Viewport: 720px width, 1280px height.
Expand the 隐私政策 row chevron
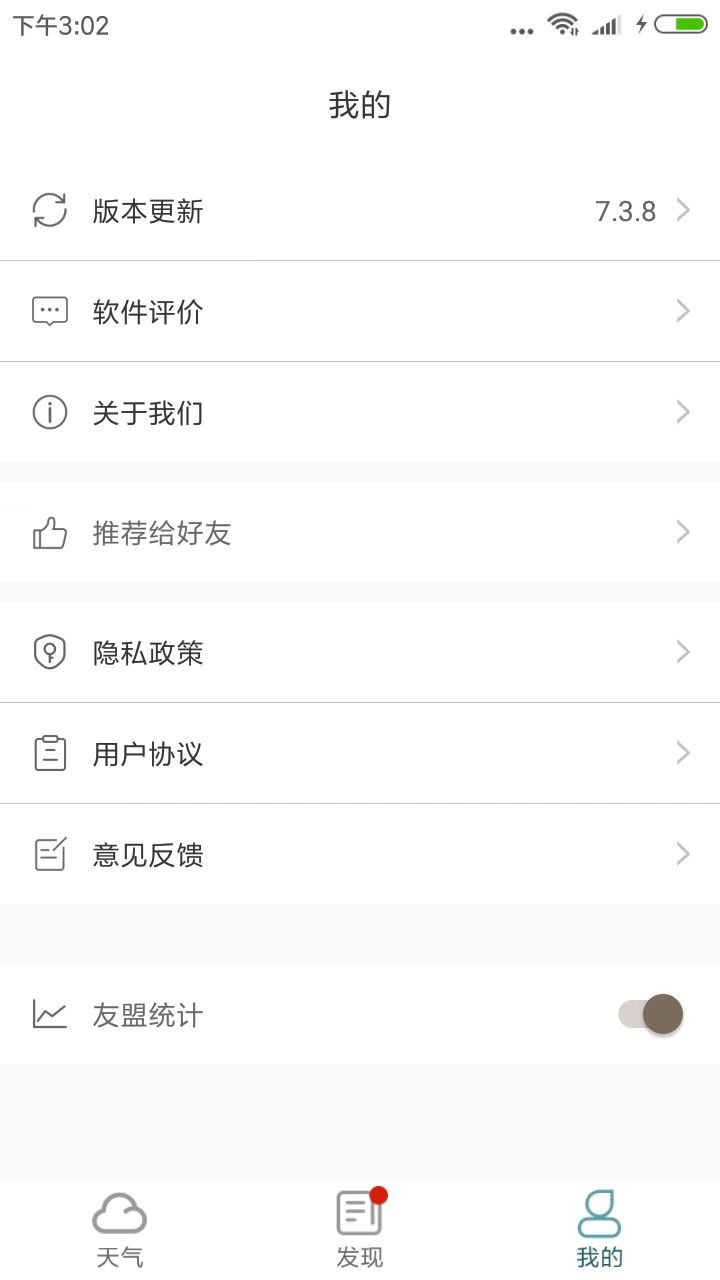pyautogui.click(x=683, y=652)
